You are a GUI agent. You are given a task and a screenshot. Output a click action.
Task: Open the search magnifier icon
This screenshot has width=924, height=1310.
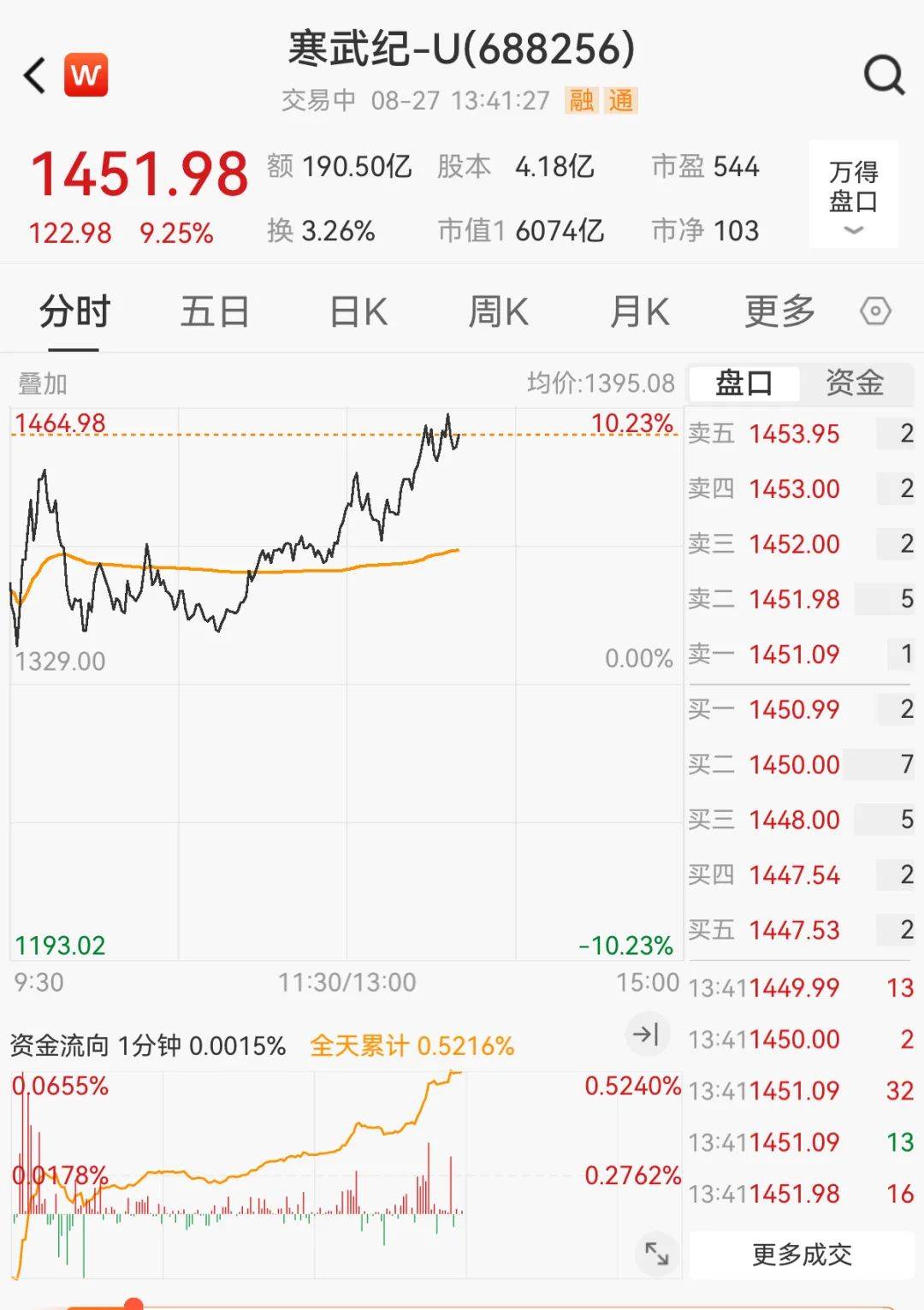[x=884, y=75]
